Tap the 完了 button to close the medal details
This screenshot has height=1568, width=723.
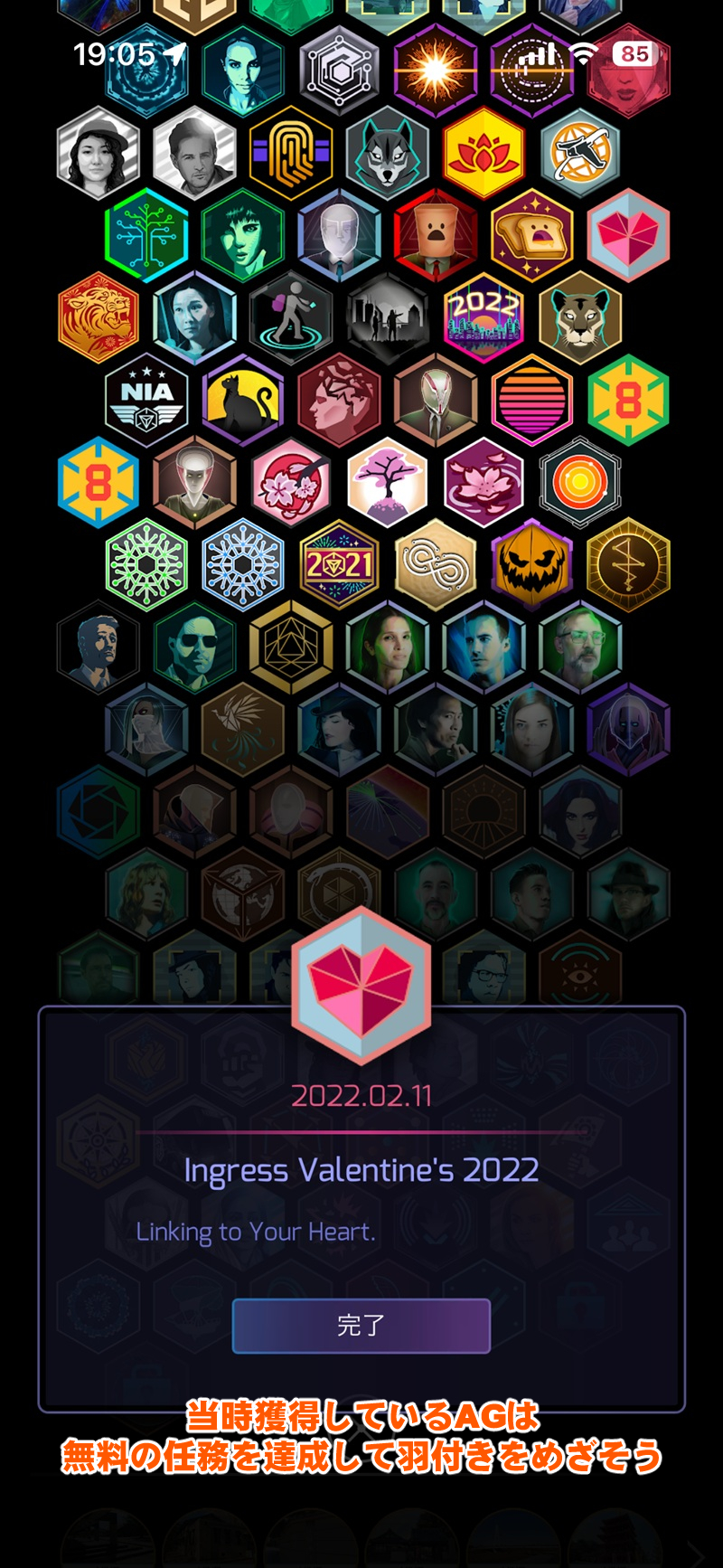(361, 1326)
